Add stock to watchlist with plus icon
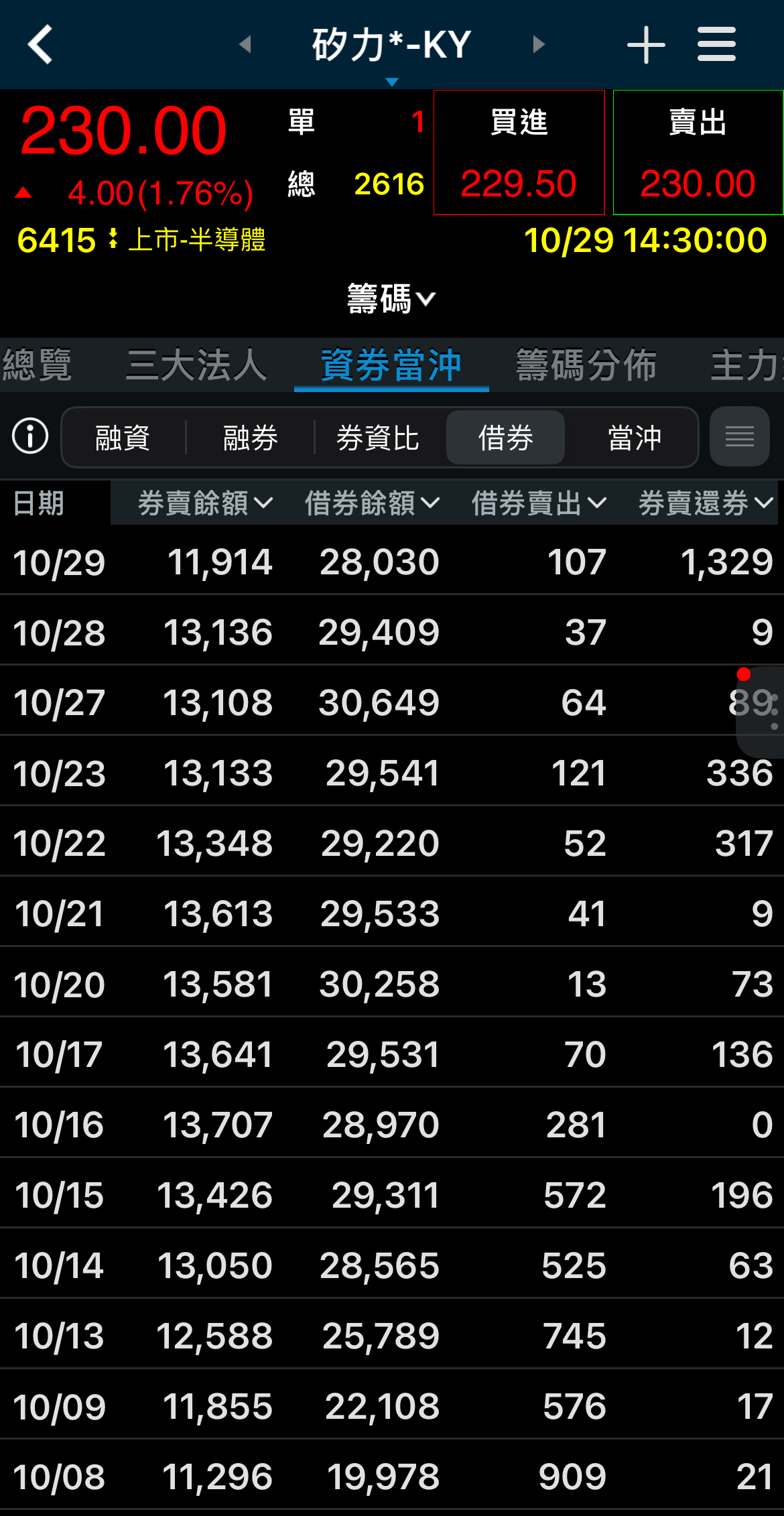Screen dimensions: 784x1516 click(646, 45)
